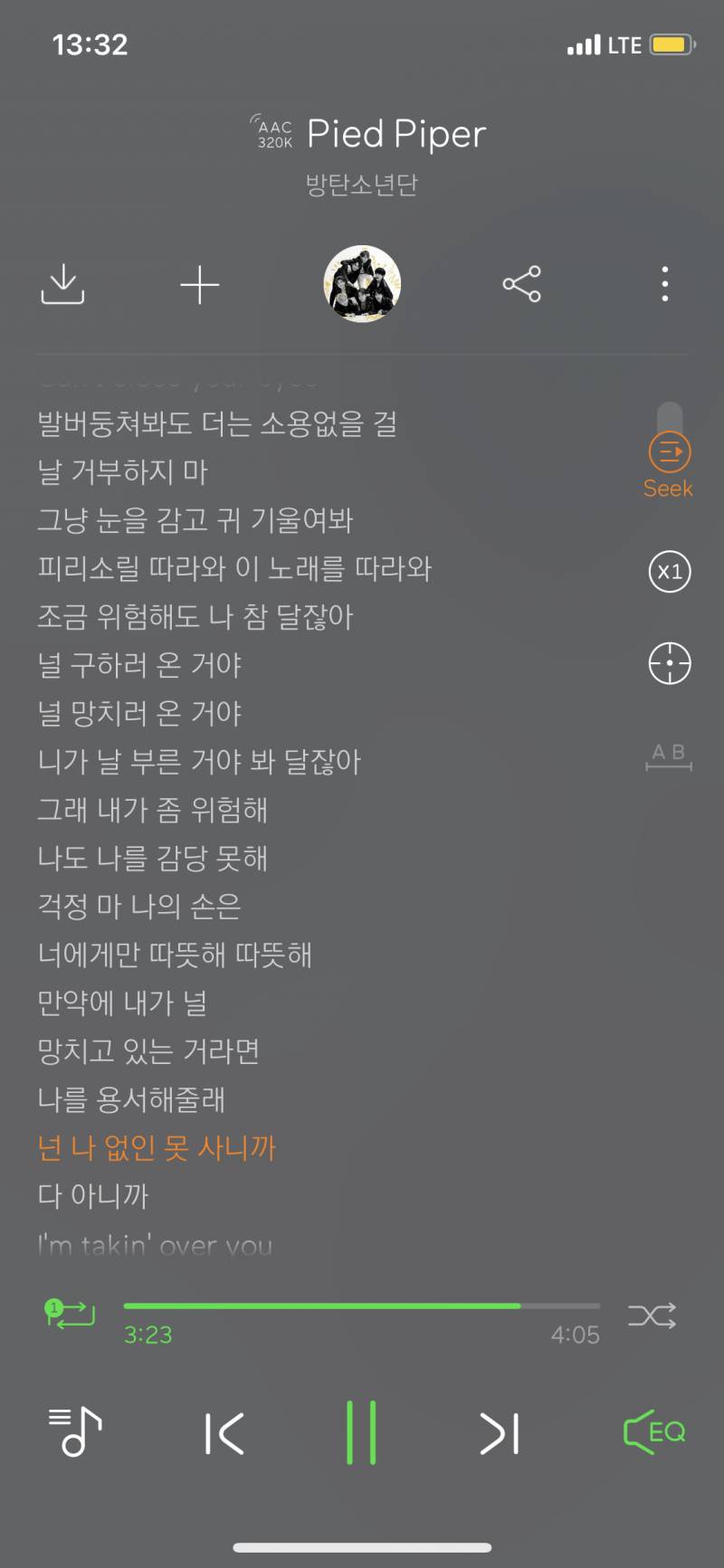The width and height of the screenshot is (724, 1568).
Task: Add song via the plus icon
Action: click(200, 285)
